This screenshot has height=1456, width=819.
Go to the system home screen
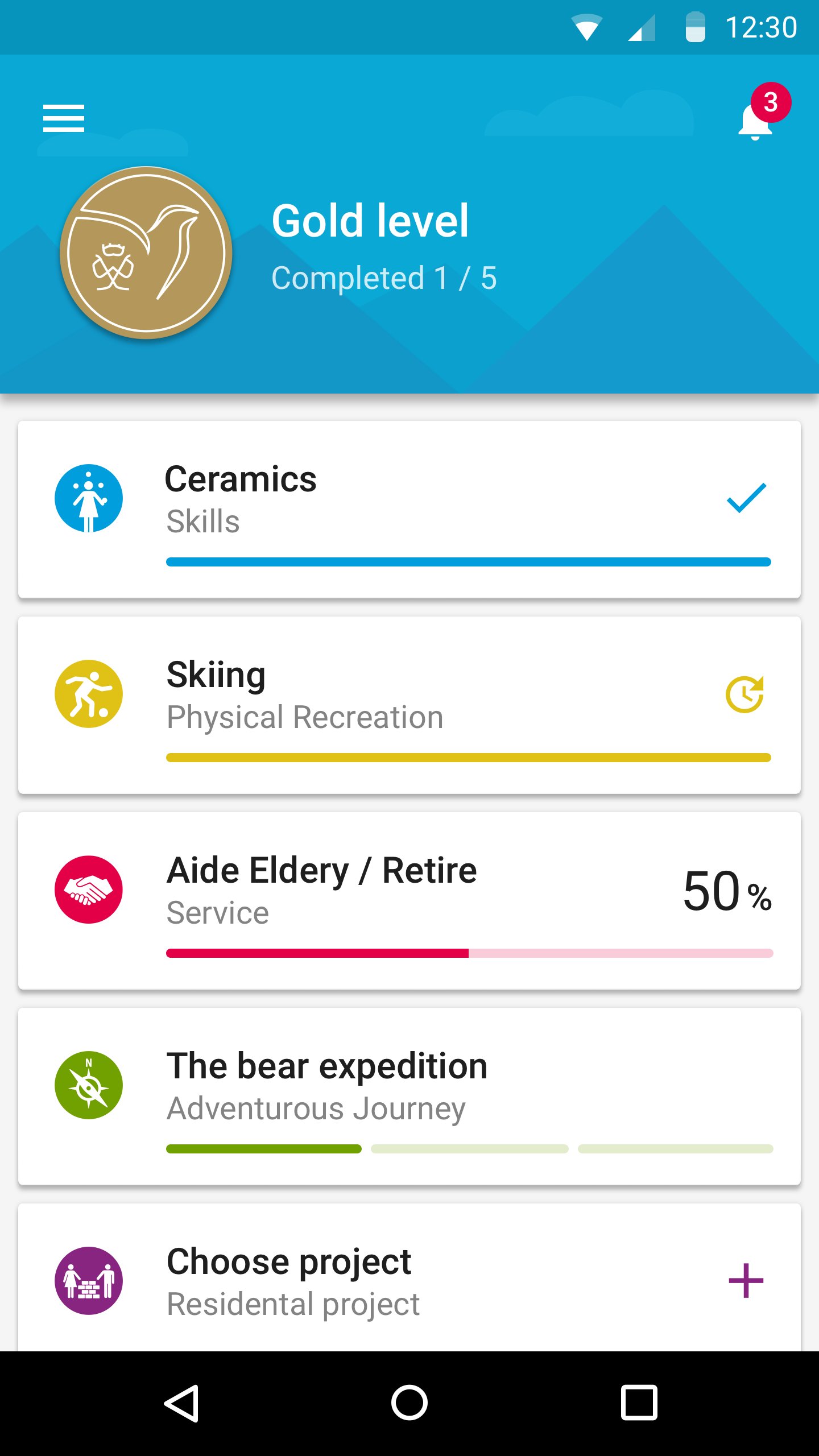click(409, 1403)
